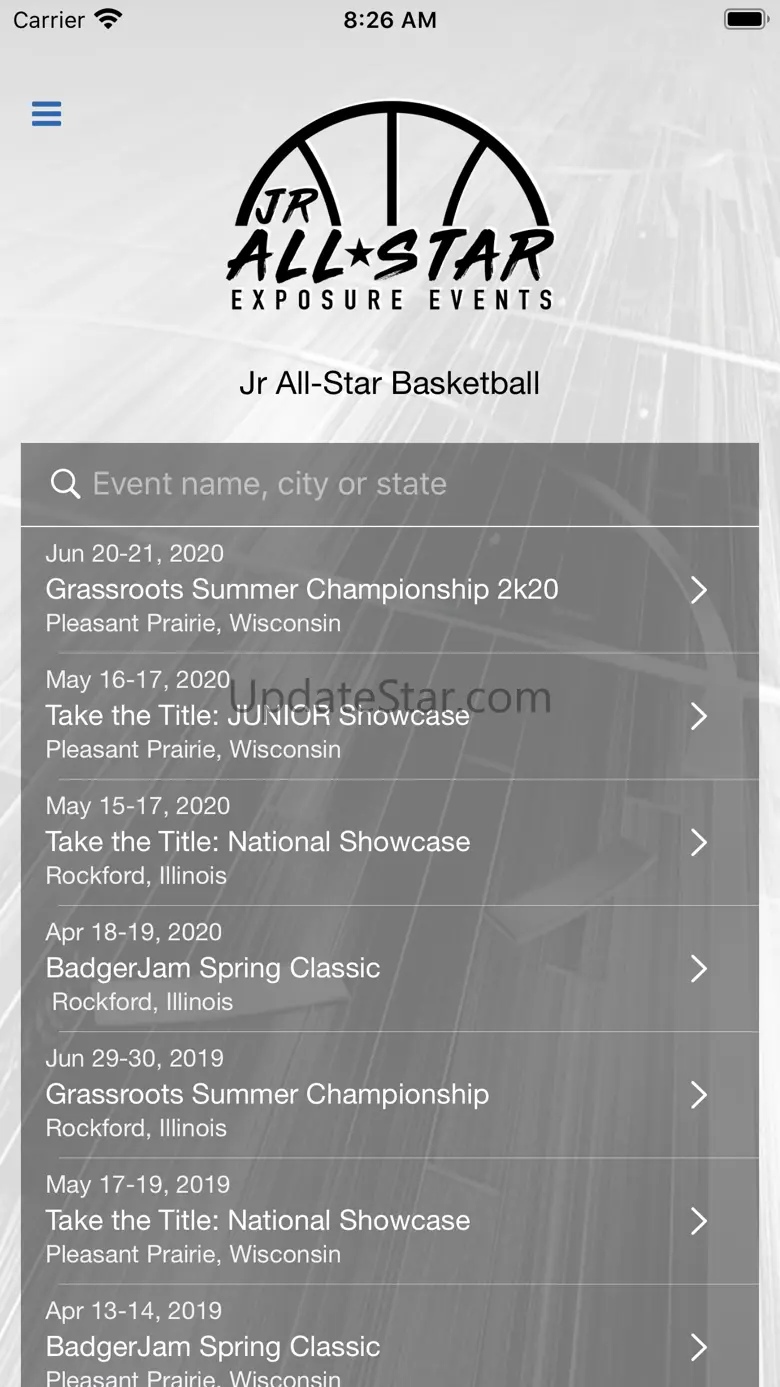Open Grassroots Summer Championship 2k20 event
The image size is (780, 1387).
[390, 590]
